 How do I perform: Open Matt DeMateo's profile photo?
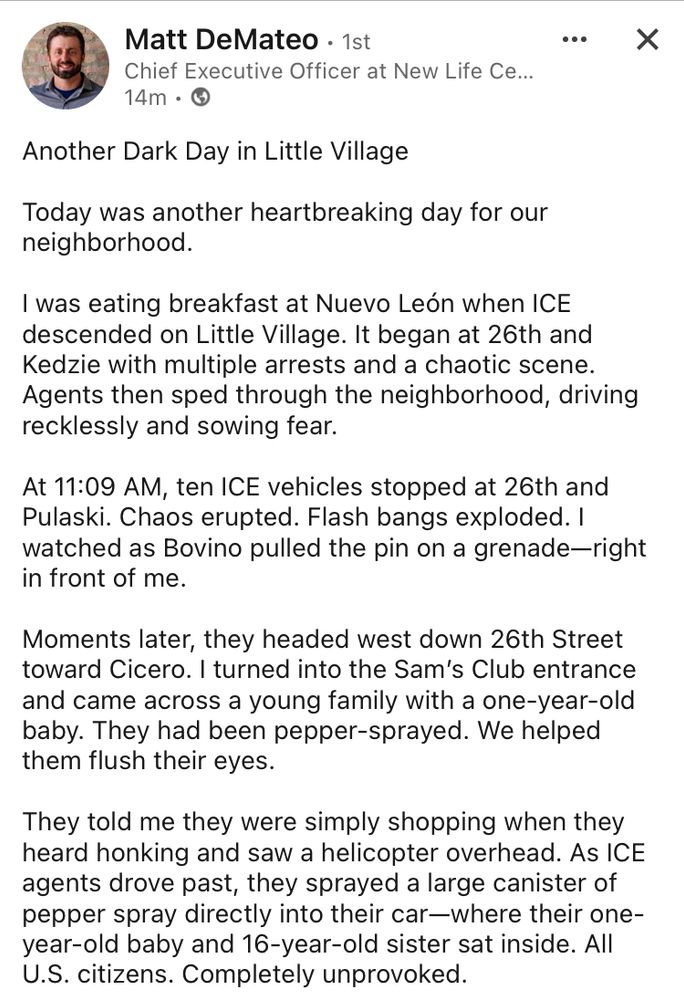pyautogui.click(x=65, y=66)
